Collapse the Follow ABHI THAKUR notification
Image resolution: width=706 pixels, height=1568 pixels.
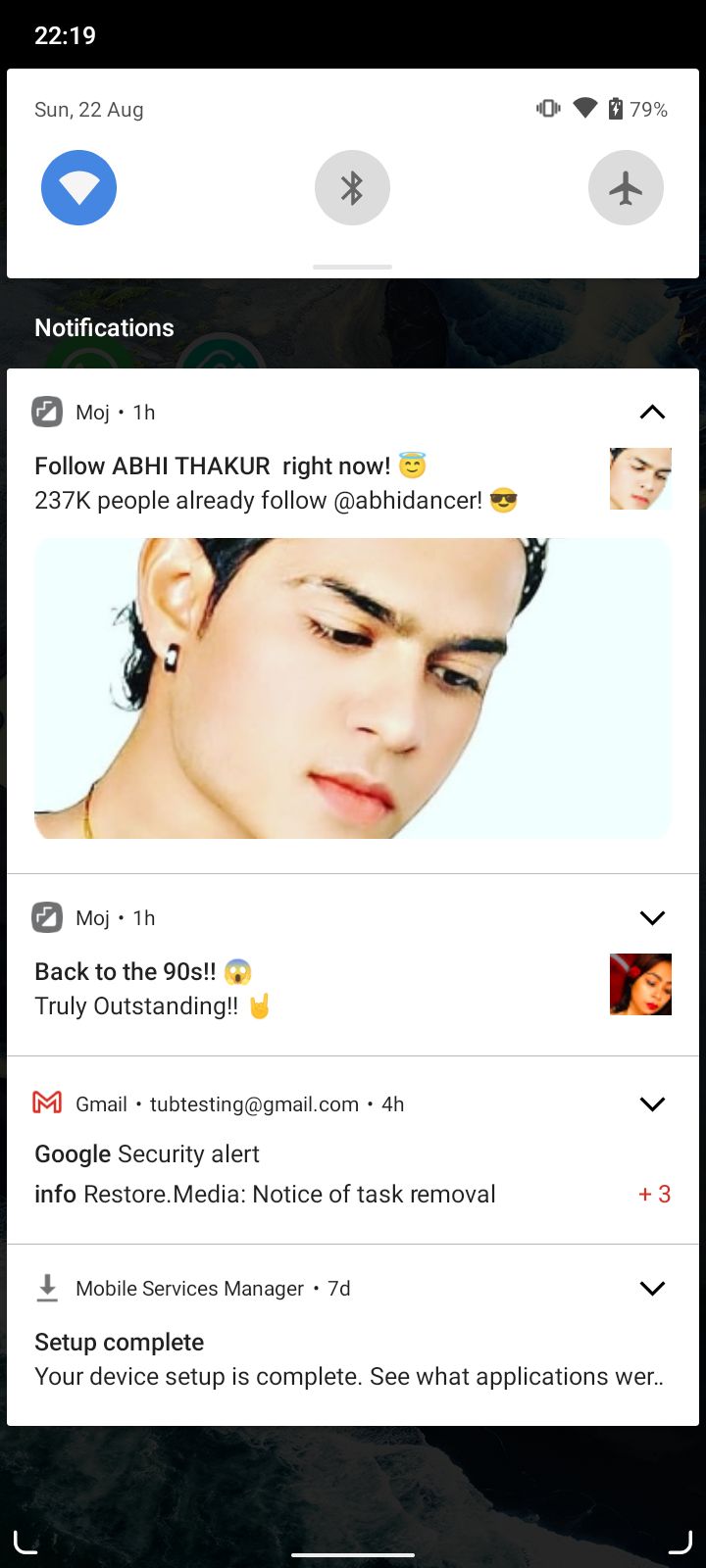[x=652, y=413]
